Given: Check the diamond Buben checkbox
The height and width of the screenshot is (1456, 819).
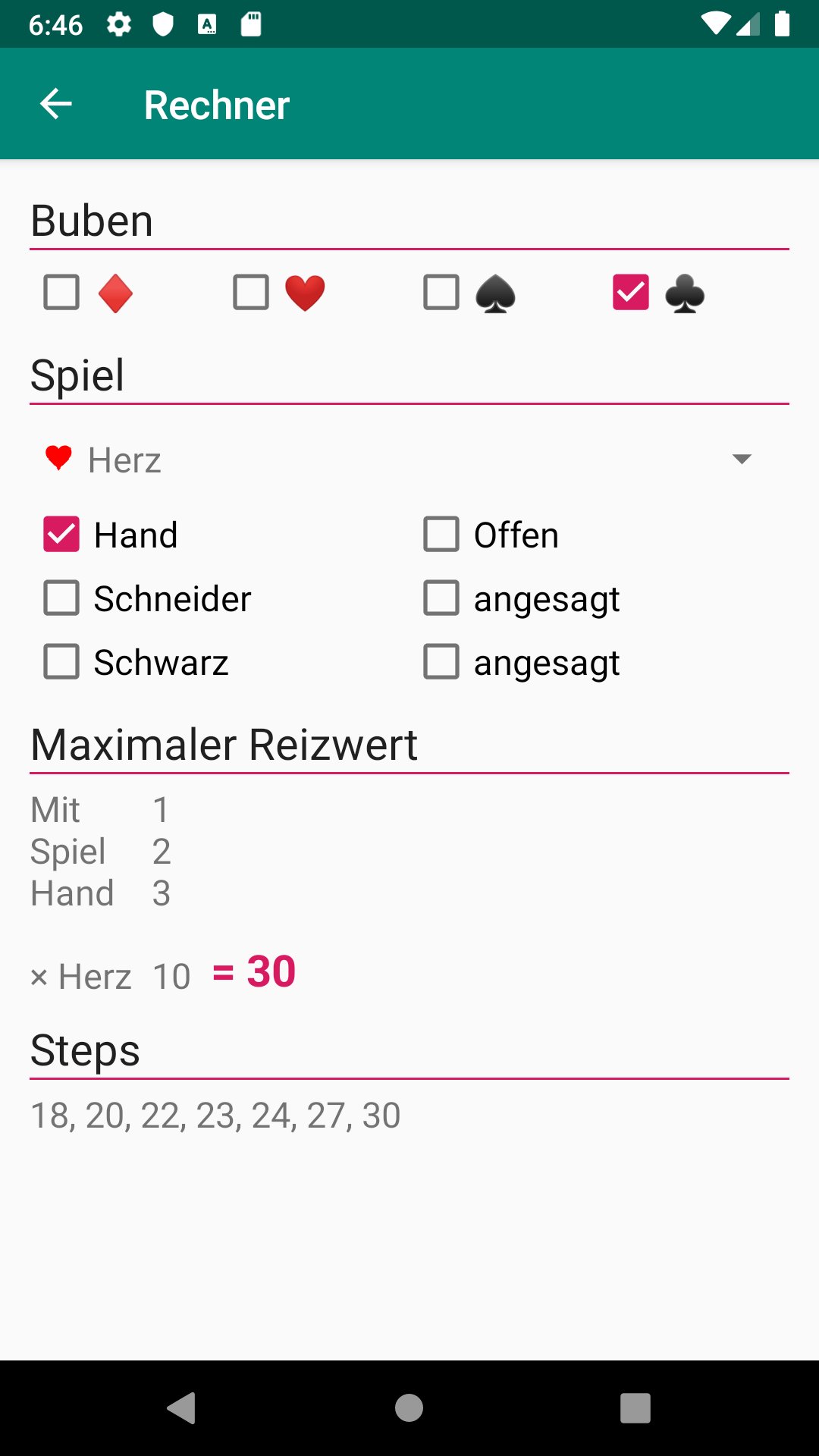Looking at the screenshot, I should 61,293.
